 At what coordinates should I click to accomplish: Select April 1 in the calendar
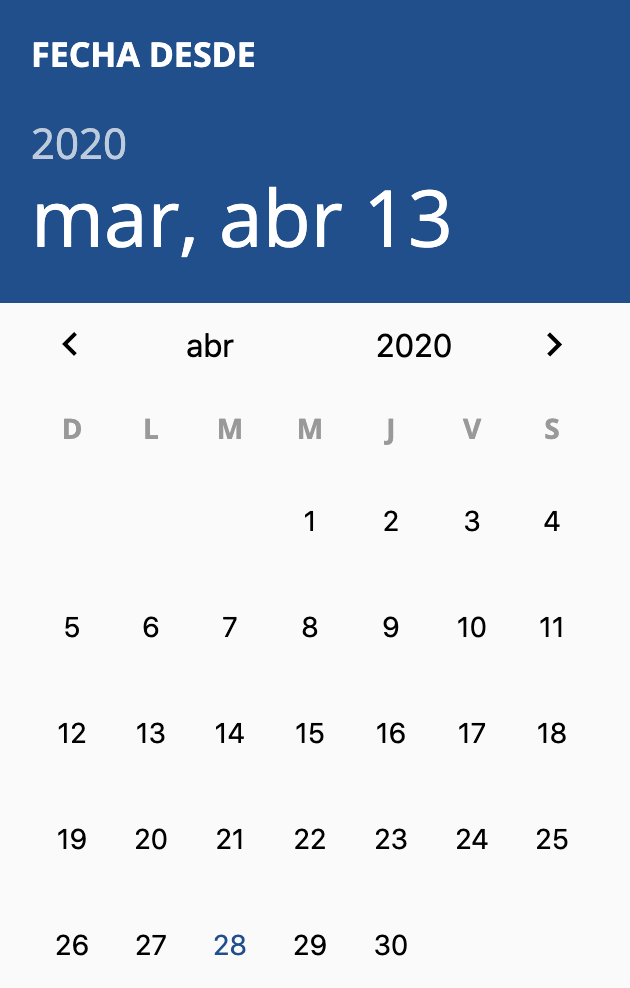pyautogui.click(x=310, y=521)
